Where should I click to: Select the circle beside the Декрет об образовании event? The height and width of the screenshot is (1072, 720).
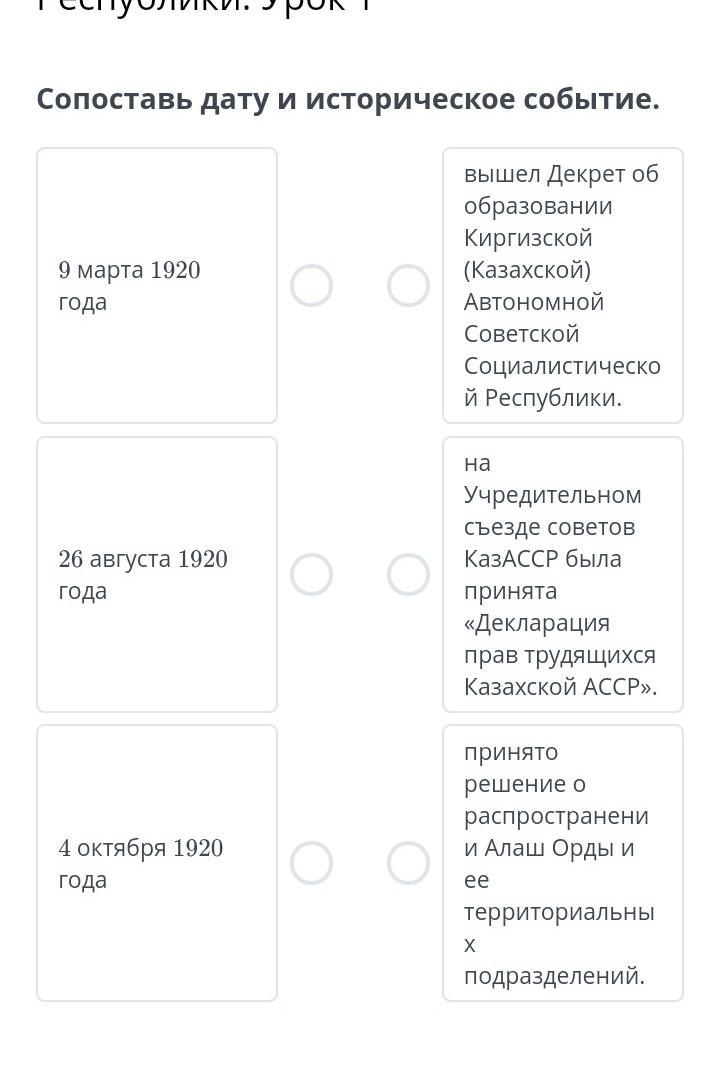[x=408, y=286]
